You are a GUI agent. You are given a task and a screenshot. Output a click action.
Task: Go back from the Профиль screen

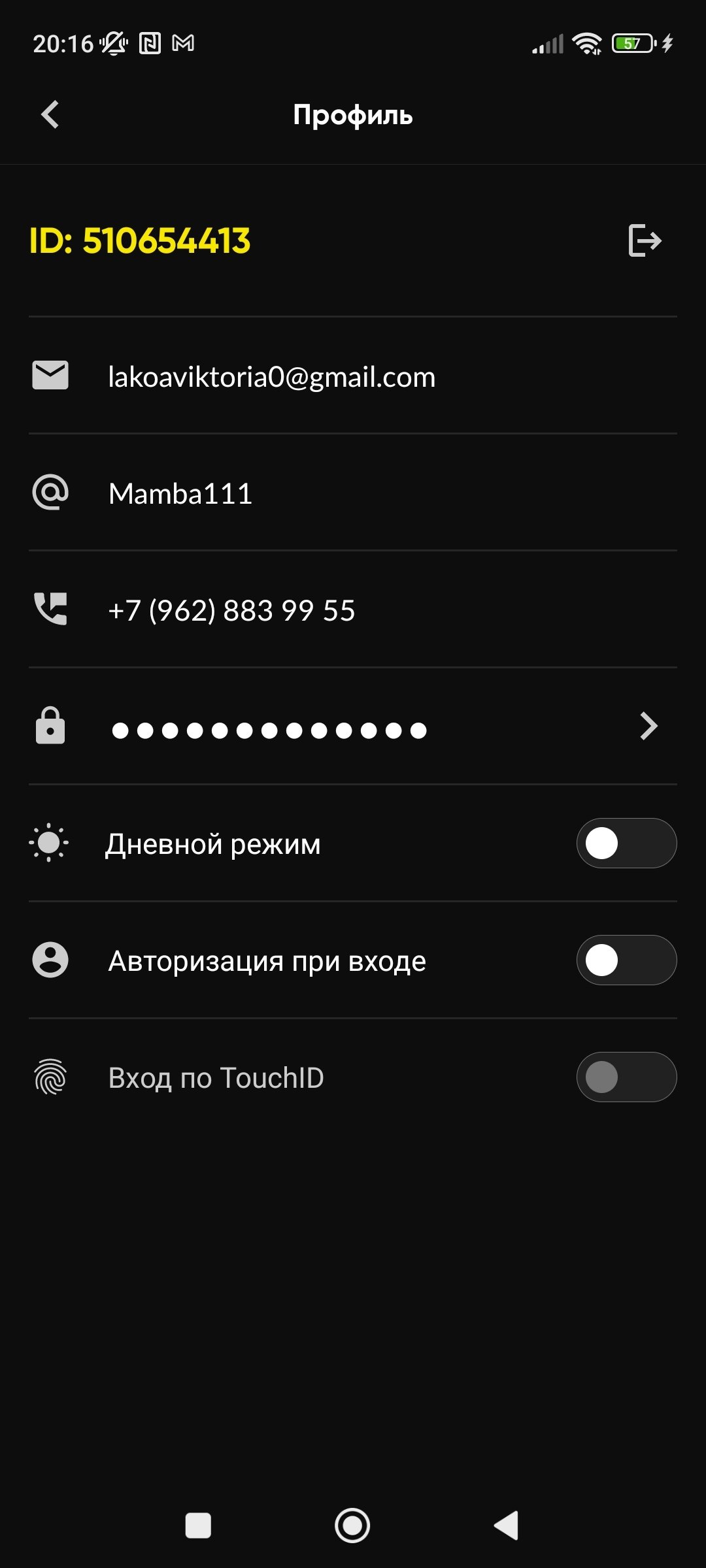tap(50, 115)
